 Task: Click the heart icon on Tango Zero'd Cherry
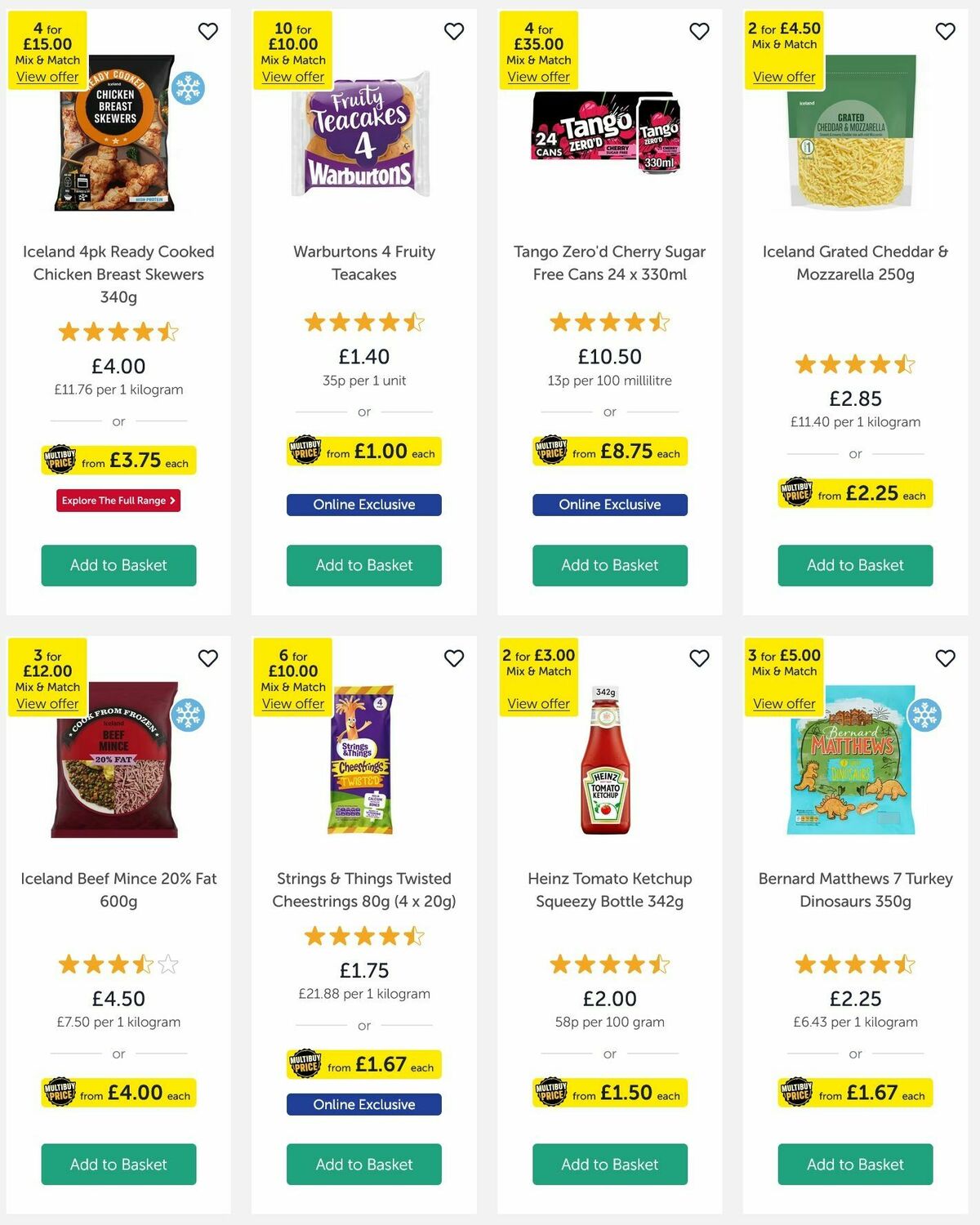[698, 31]
